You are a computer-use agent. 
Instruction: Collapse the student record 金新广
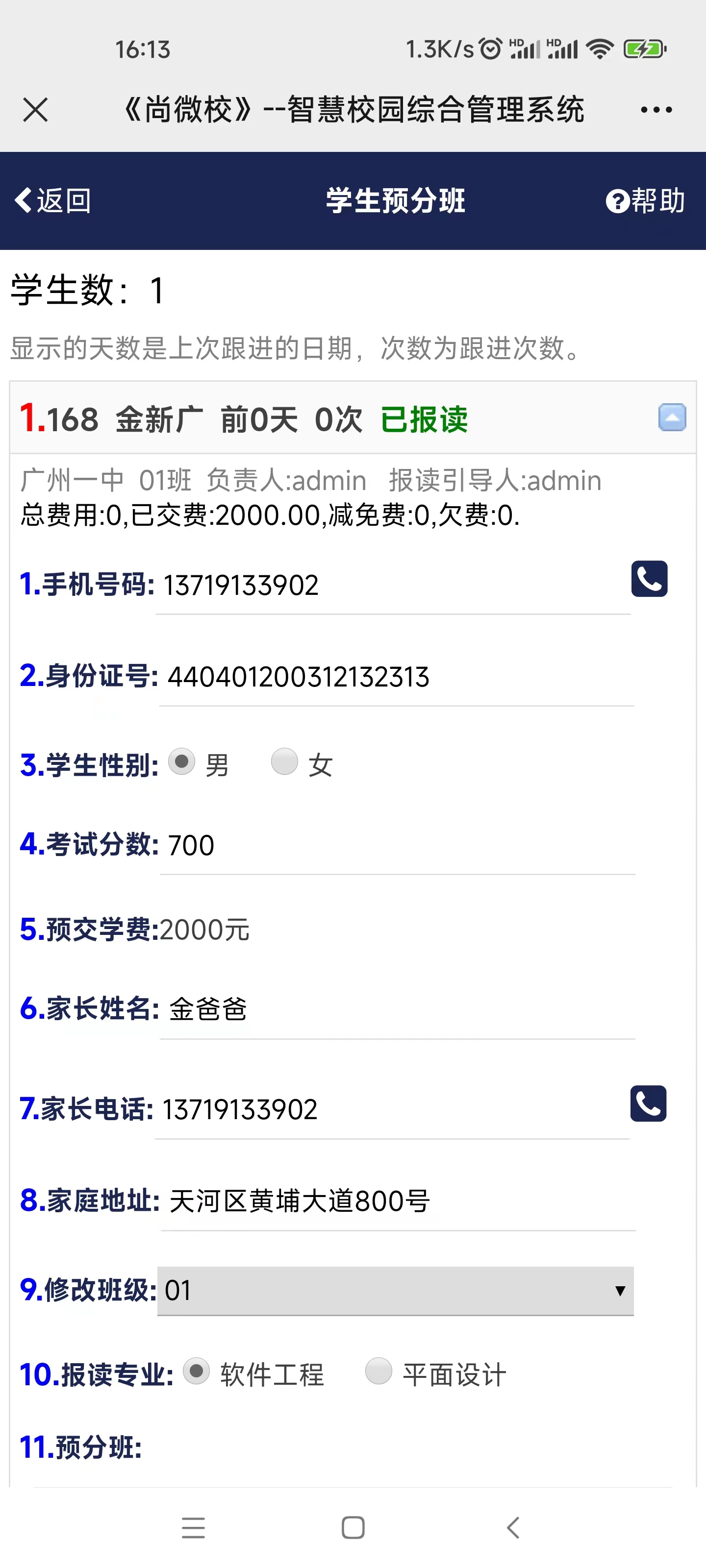pos(672,417)
